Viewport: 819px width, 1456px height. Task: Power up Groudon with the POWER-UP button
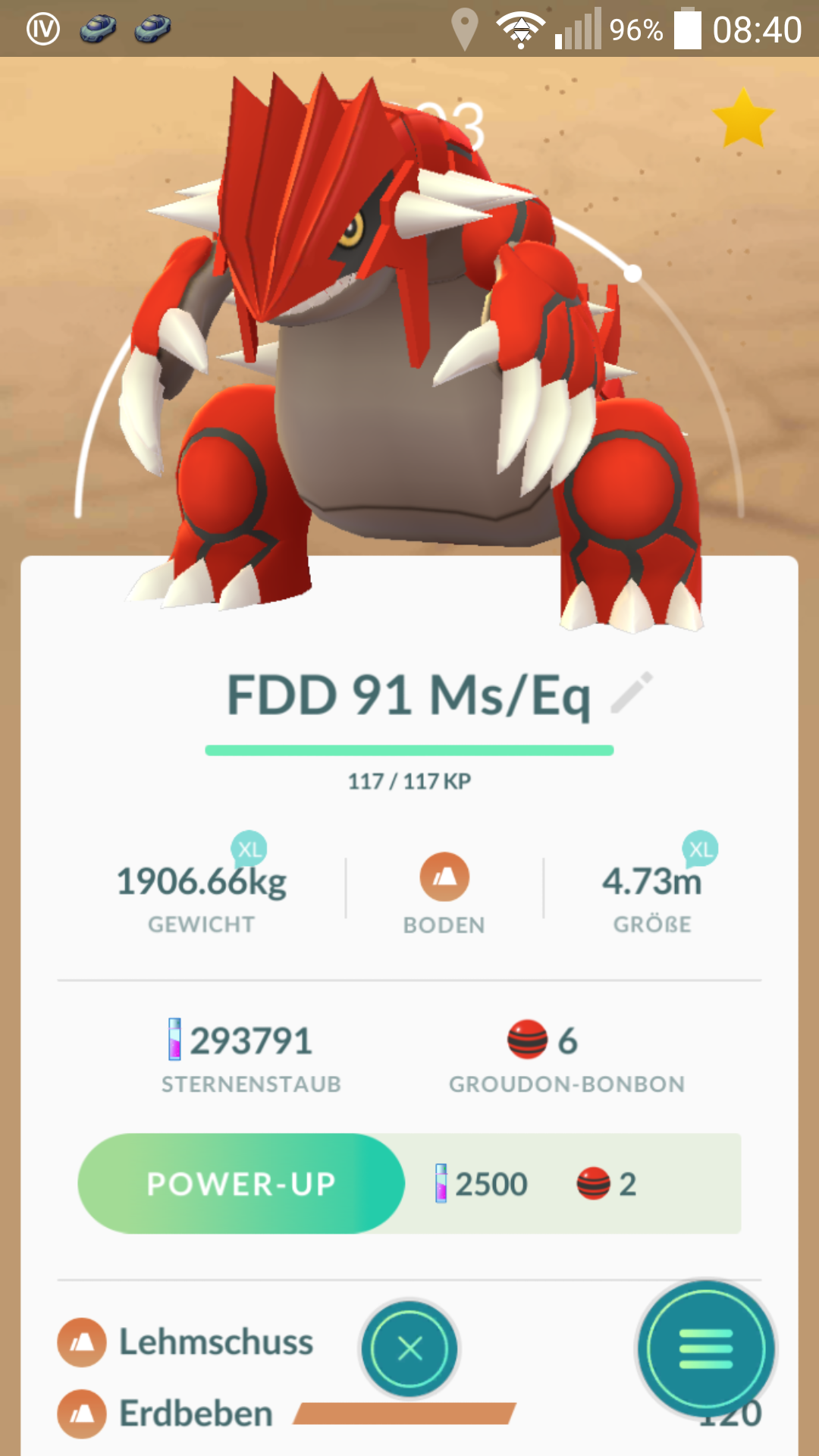tap(241, 1184)
